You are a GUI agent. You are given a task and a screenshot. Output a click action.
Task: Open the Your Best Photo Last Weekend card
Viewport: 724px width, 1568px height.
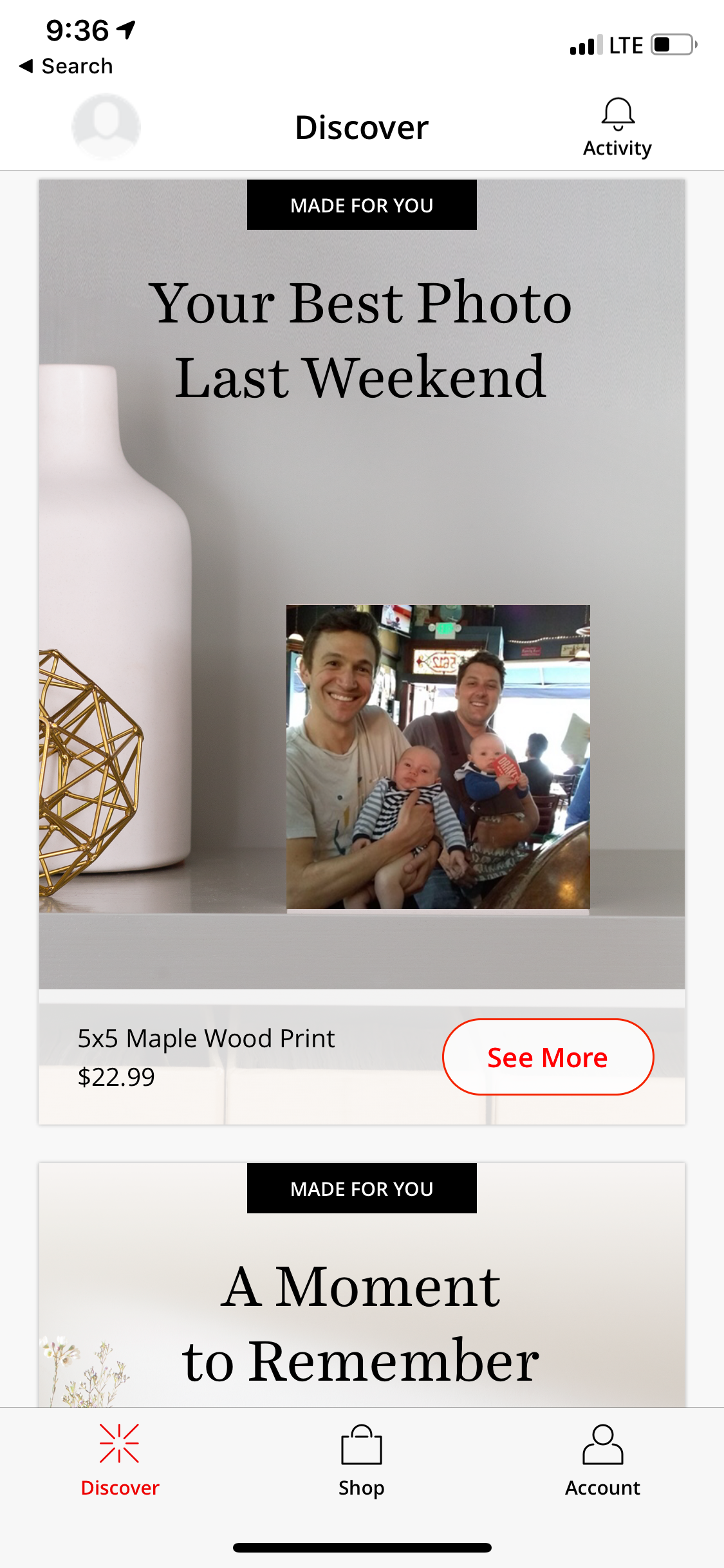click(362, 579)
